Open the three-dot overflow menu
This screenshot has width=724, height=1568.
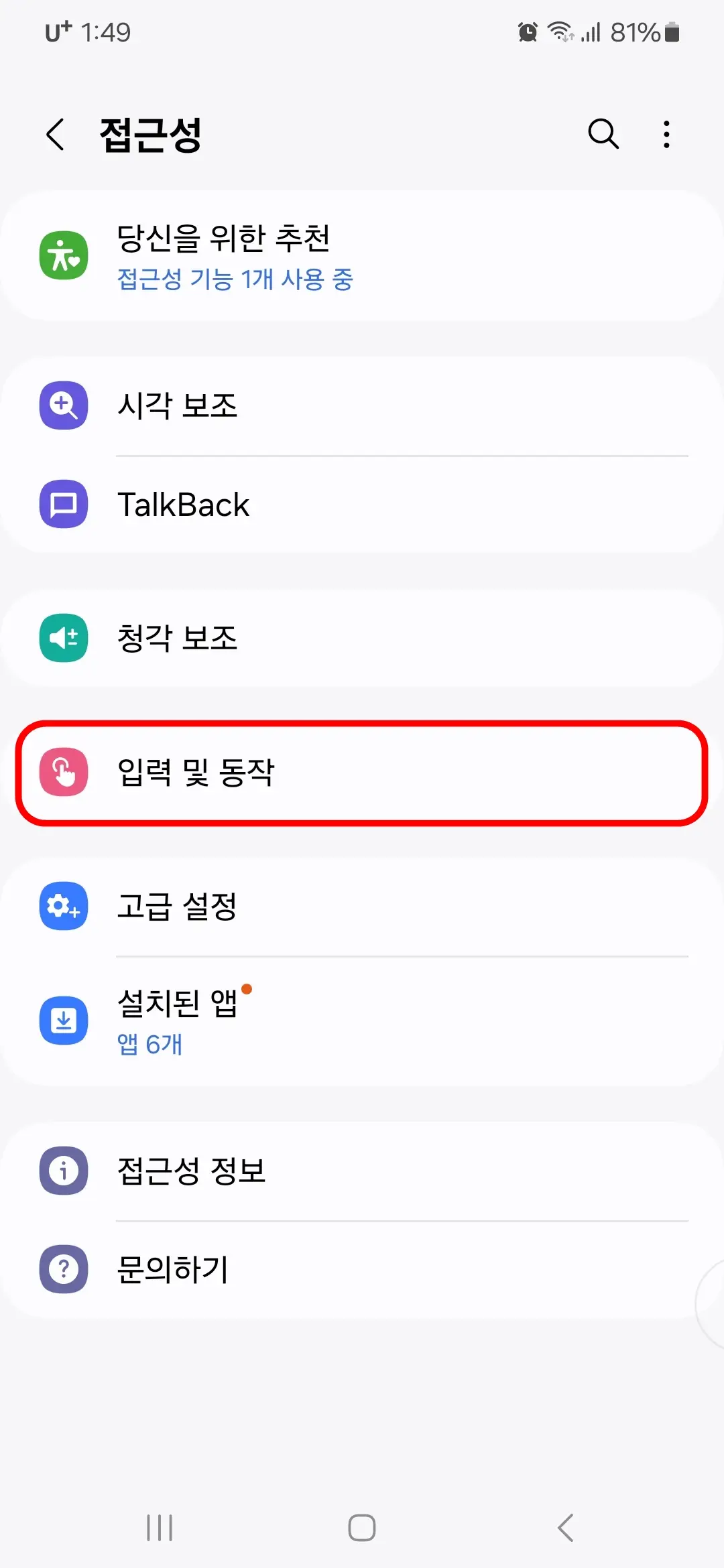(666, 134)
